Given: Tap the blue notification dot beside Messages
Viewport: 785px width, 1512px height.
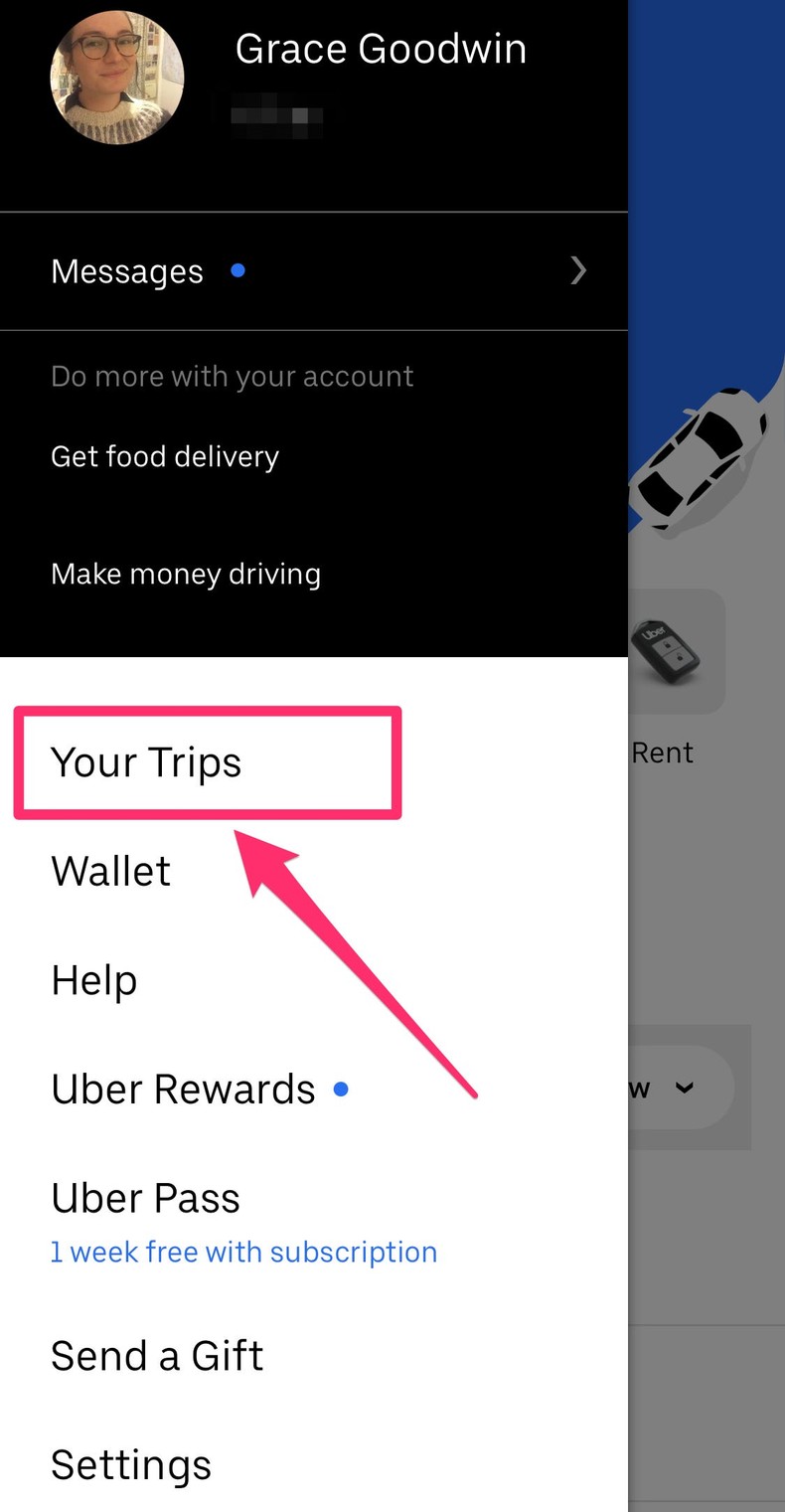Looking at the screenshot, I should click(x=237, y=270).
